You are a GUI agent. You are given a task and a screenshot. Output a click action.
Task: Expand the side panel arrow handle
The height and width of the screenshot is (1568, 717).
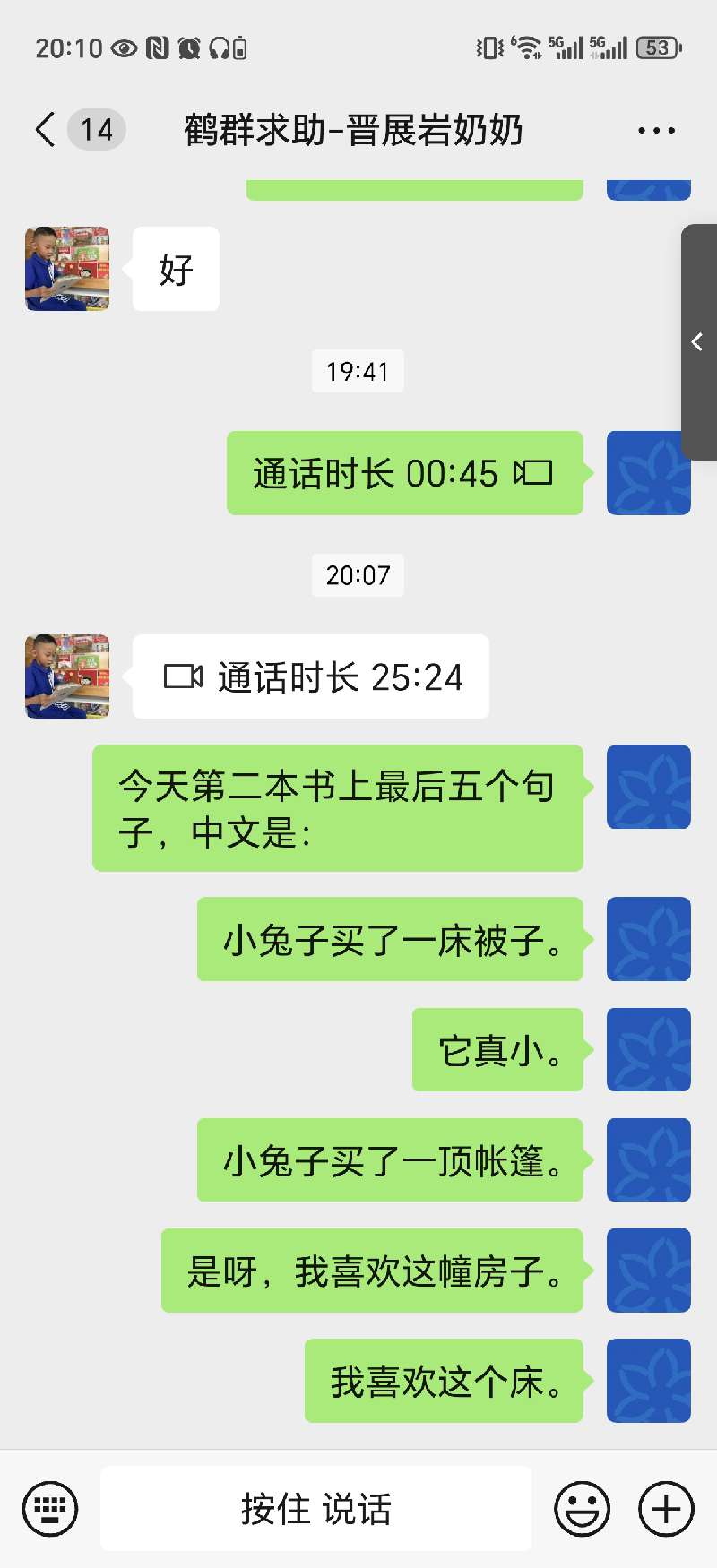[698, 341]
